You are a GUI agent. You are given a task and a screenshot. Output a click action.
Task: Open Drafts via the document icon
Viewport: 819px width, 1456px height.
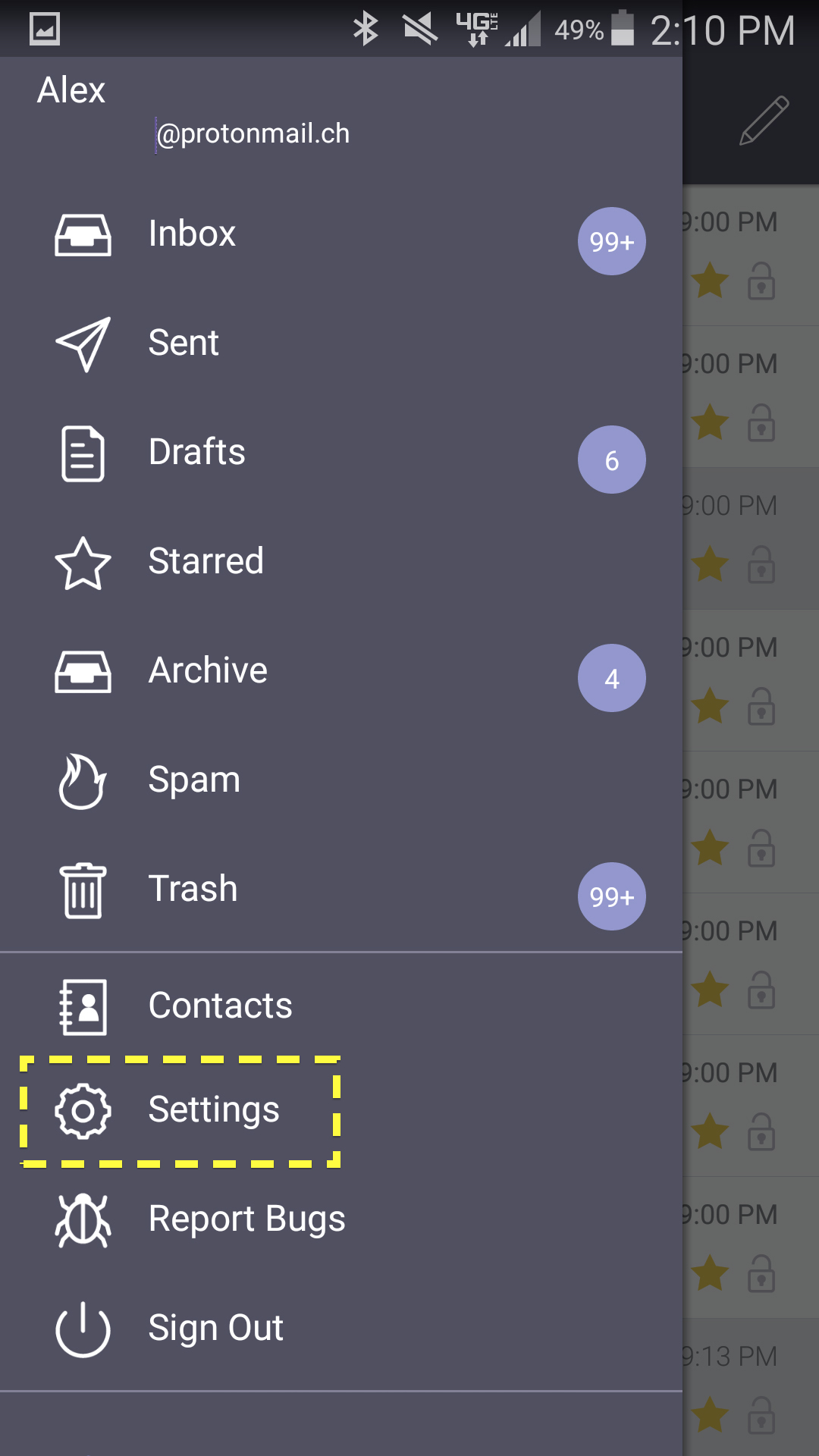pos(82,452)
